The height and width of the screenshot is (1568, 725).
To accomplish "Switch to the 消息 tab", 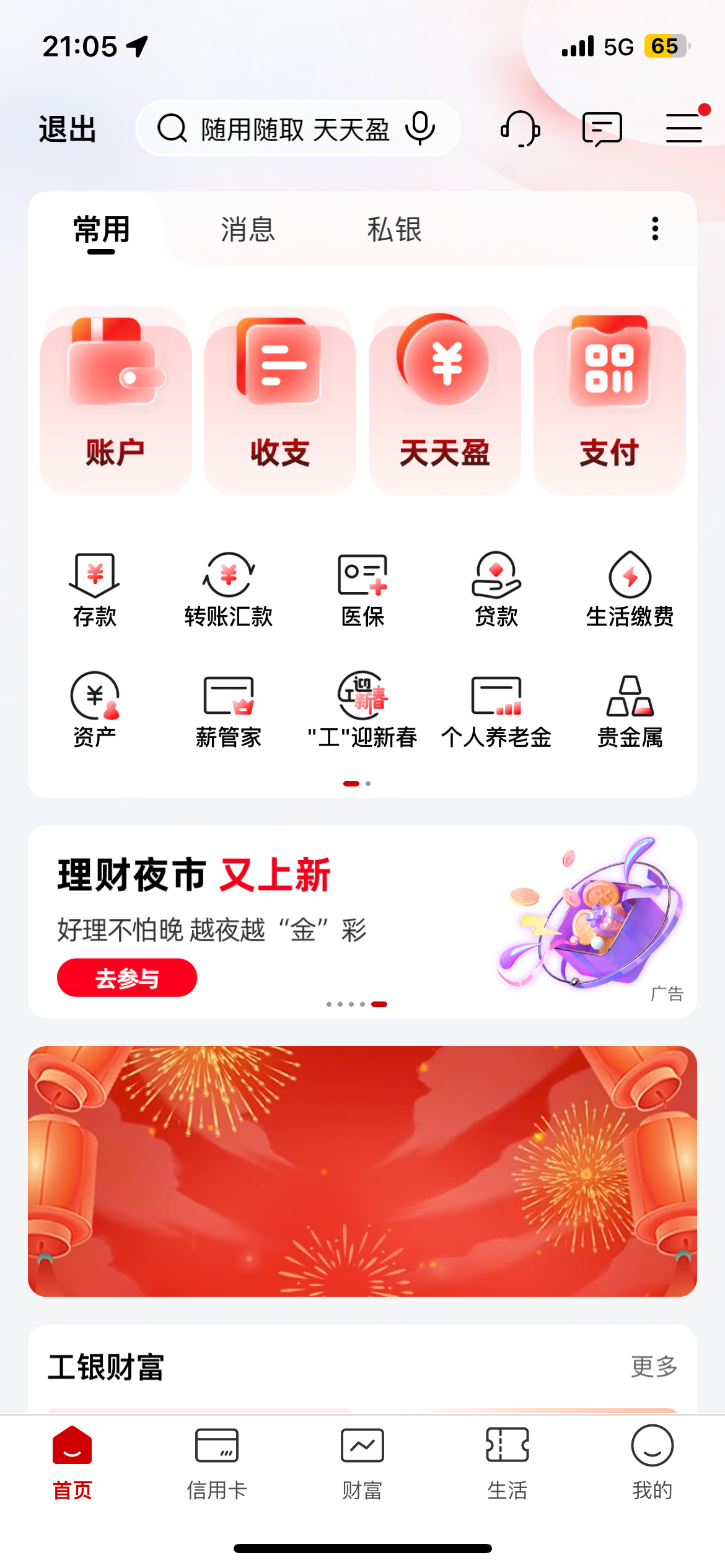I will click(248, 230).
